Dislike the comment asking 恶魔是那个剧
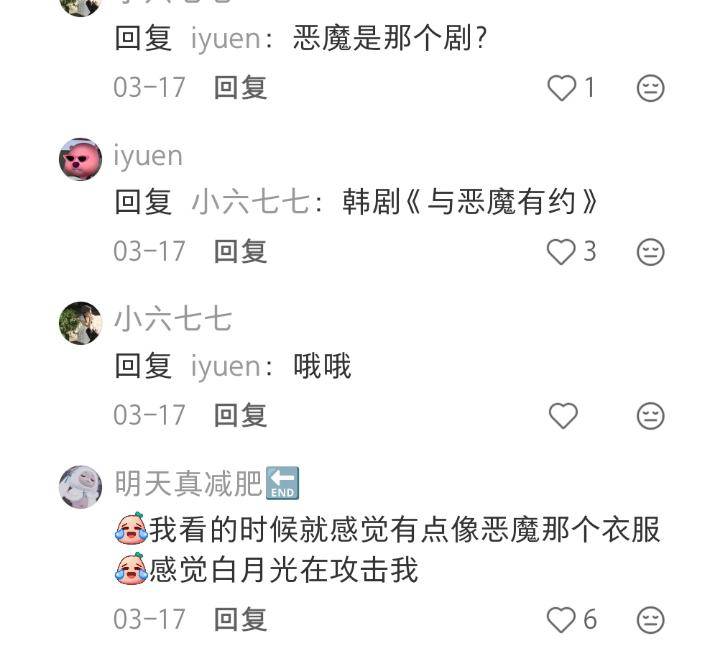The image size is (703, 665). coord(650,88)
